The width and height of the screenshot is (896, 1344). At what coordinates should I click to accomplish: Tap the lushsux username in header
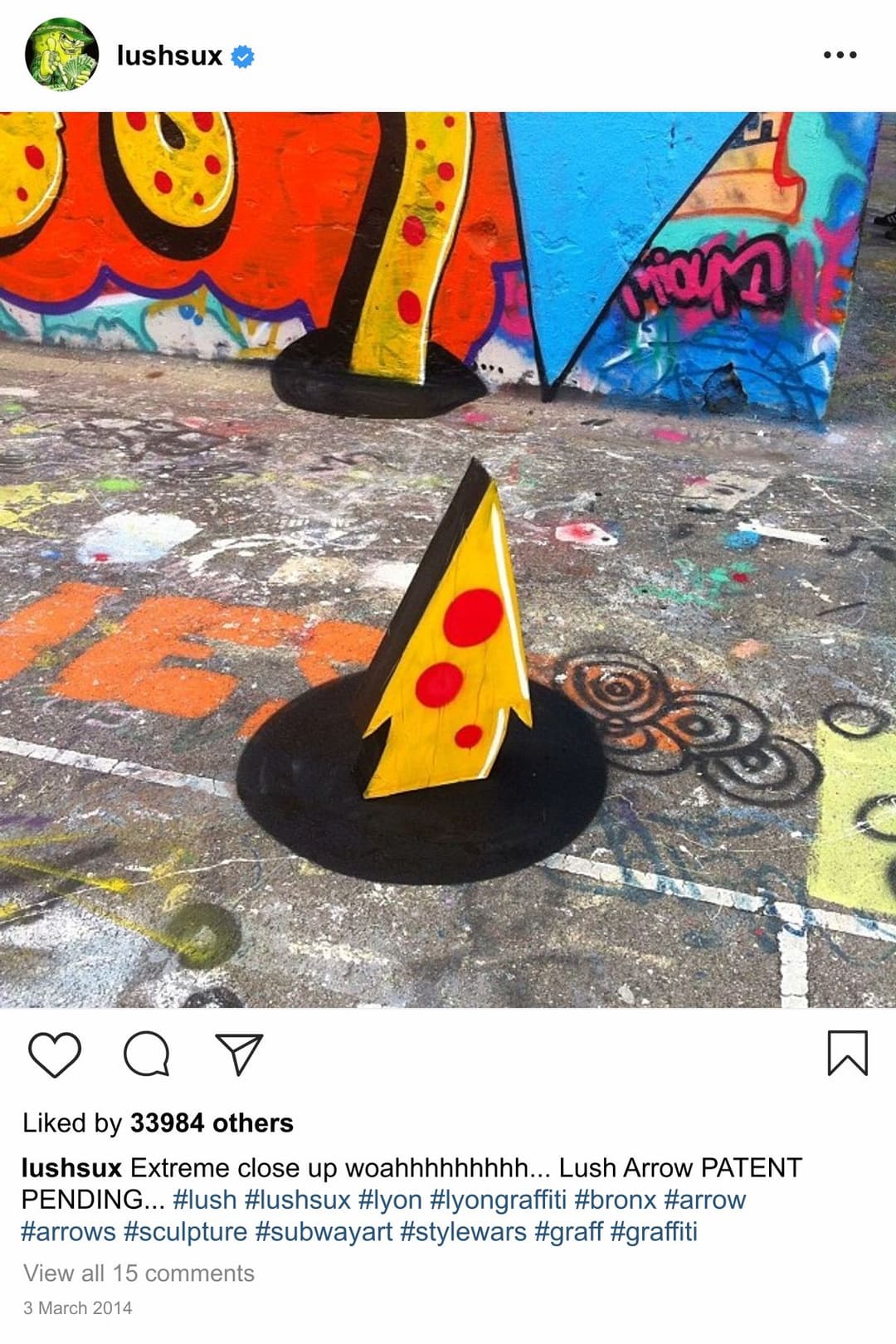pos(169,56)
